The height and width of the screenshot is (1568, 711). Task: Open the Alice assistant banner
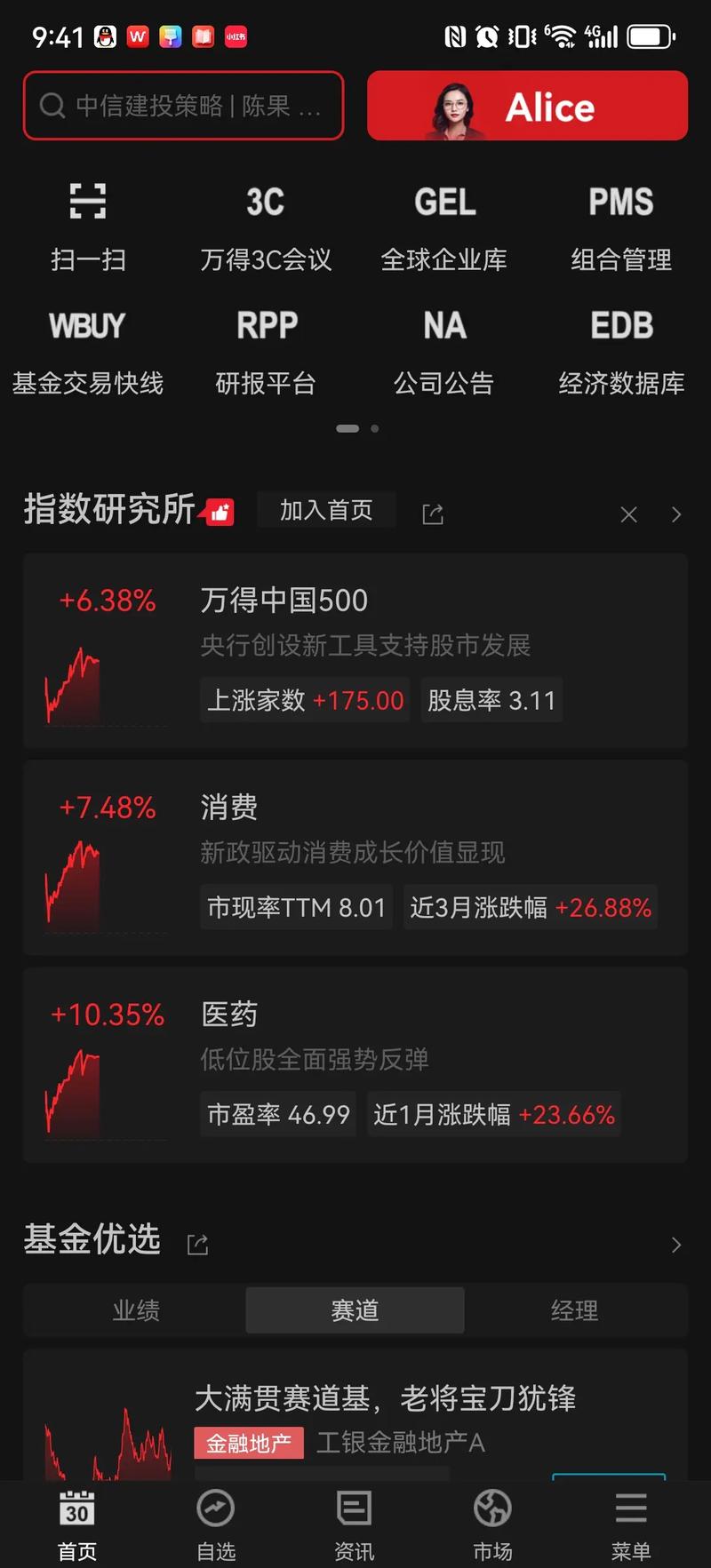coord(526,106)
